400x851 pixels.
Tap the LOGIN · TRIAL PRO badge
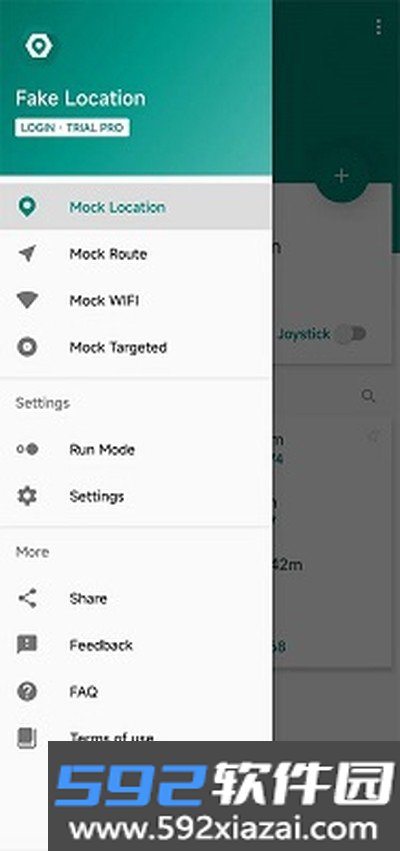[x=72, y=128]
